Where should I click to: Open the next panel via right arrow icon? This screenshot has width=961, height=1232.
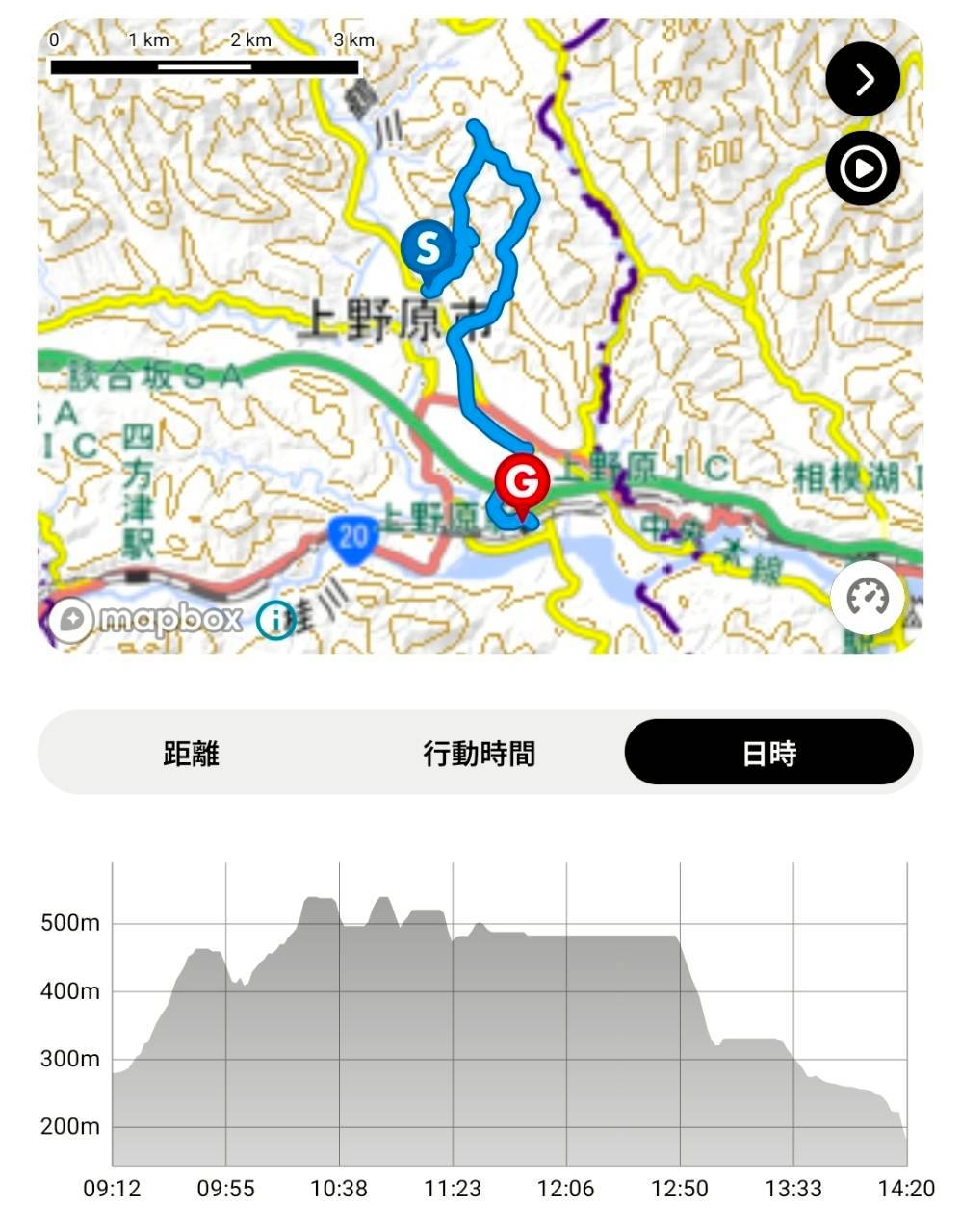[x=862, y=79]
